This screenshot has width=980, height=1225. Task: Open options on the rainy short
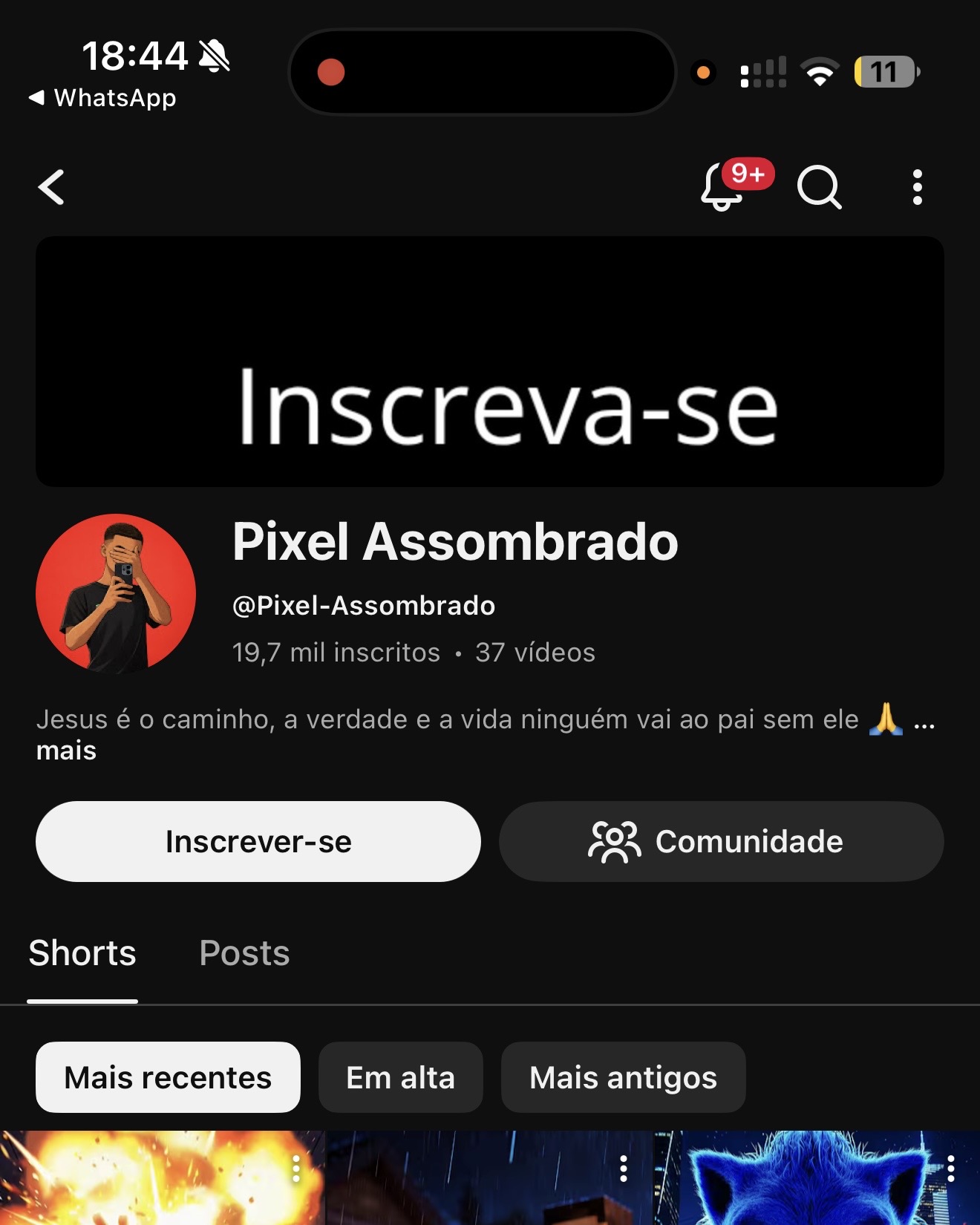pyautogui.click(x=624, y=1169)
